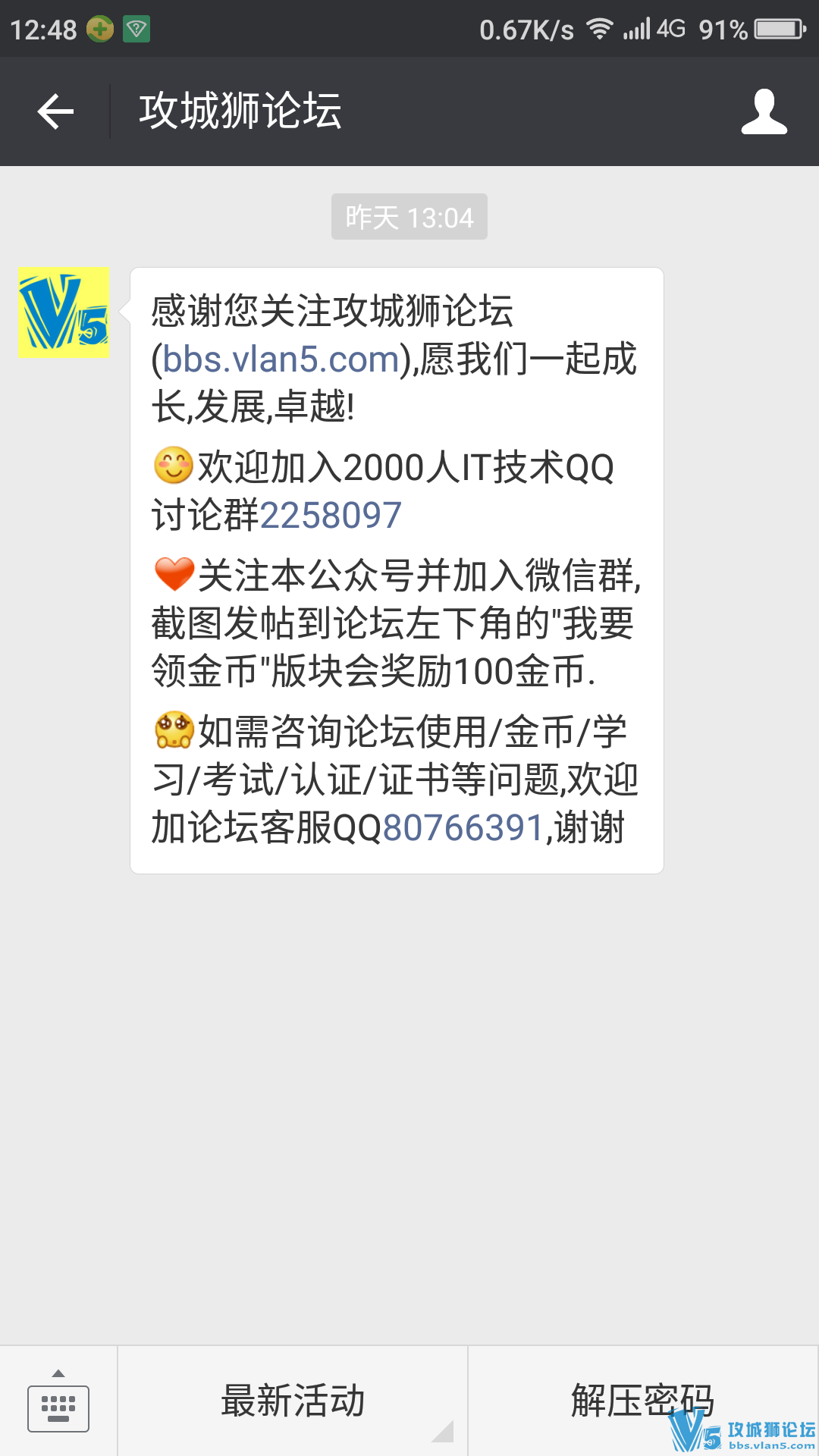This screenshot has height=1456, width=819.
Task: Open the bbs.vlan5.com link
Action: click(x=281, y=359)
